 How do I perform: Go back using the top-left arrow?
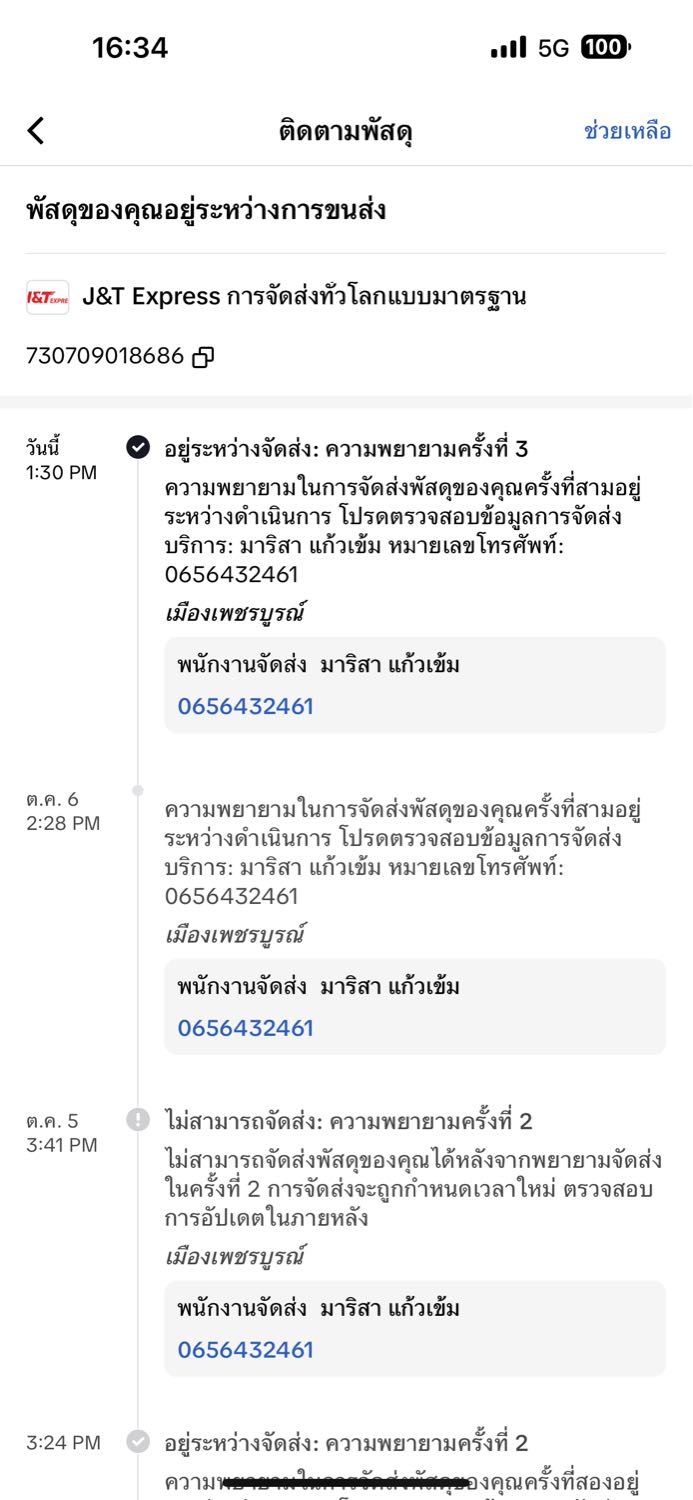pos(36,131)
